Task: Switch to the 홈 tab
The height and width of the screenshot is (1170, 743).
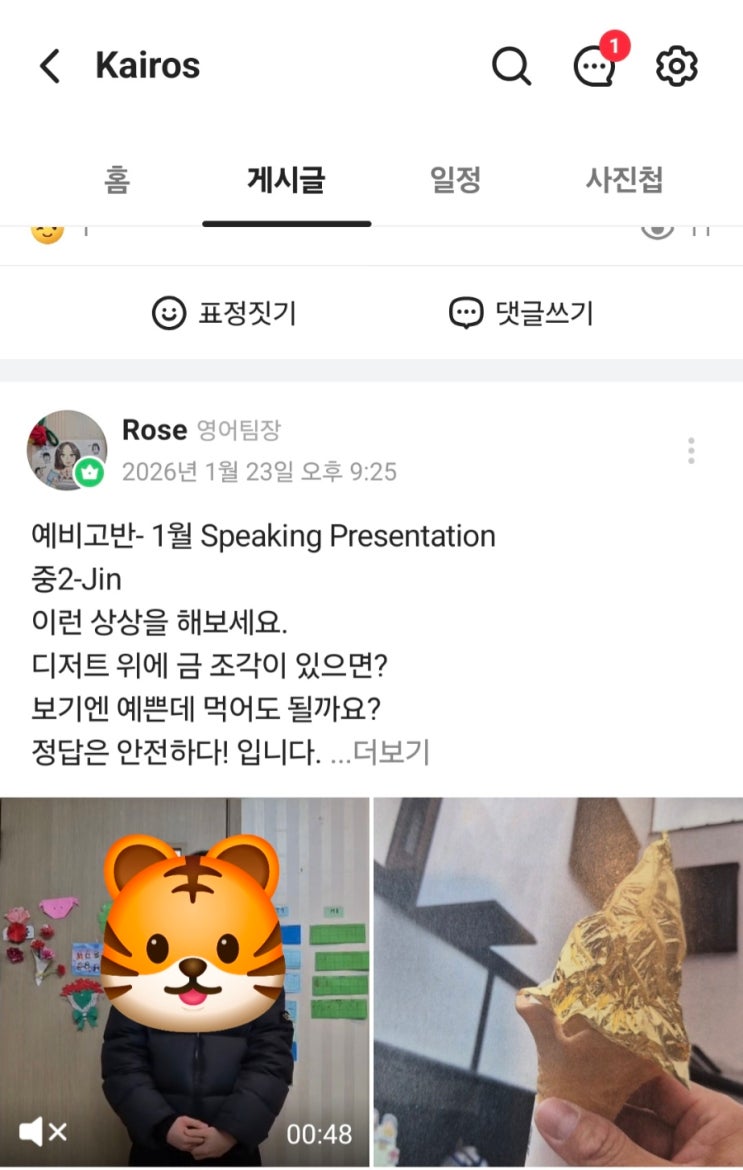Action: (117, 181)
